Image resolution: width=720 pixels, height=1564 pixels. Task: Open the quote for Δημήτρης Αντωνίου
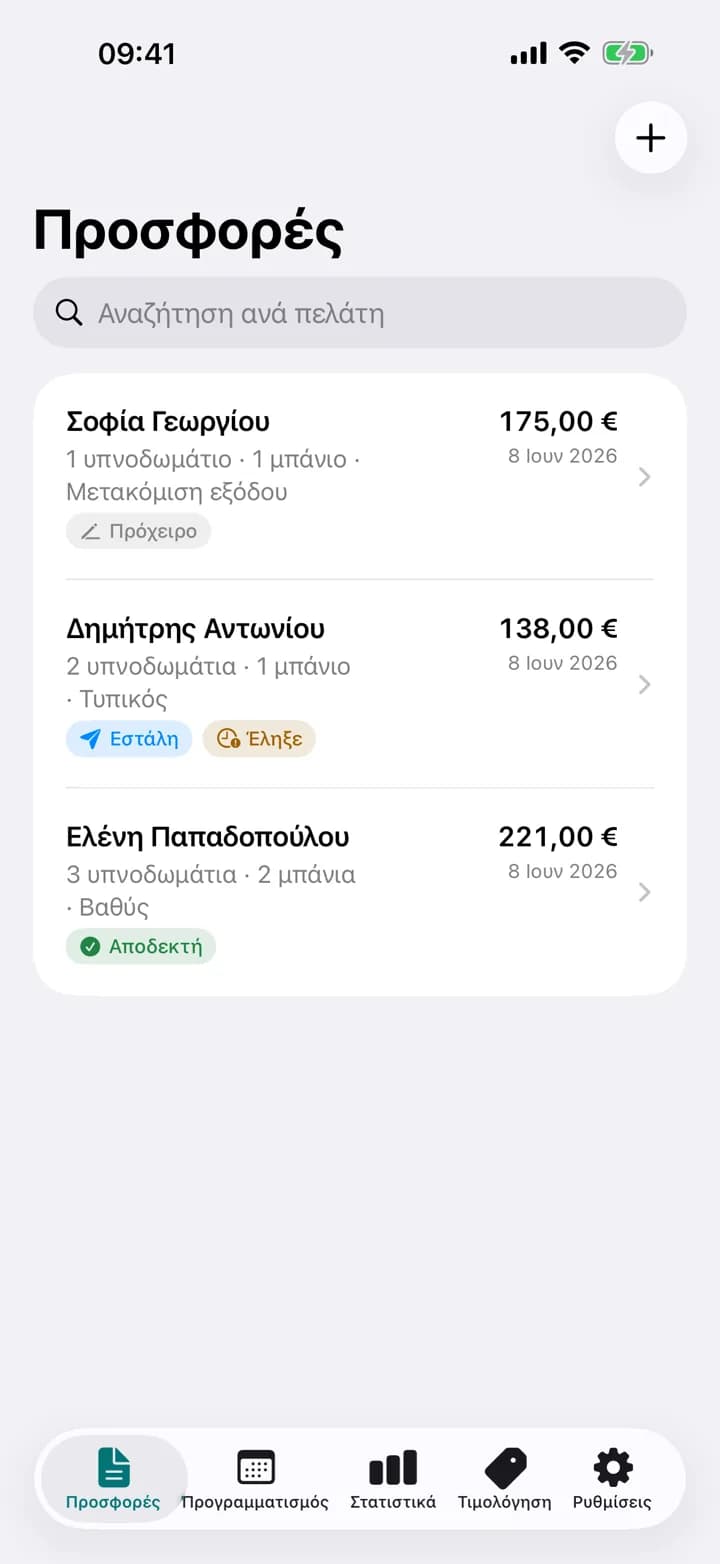pos(360,684)
